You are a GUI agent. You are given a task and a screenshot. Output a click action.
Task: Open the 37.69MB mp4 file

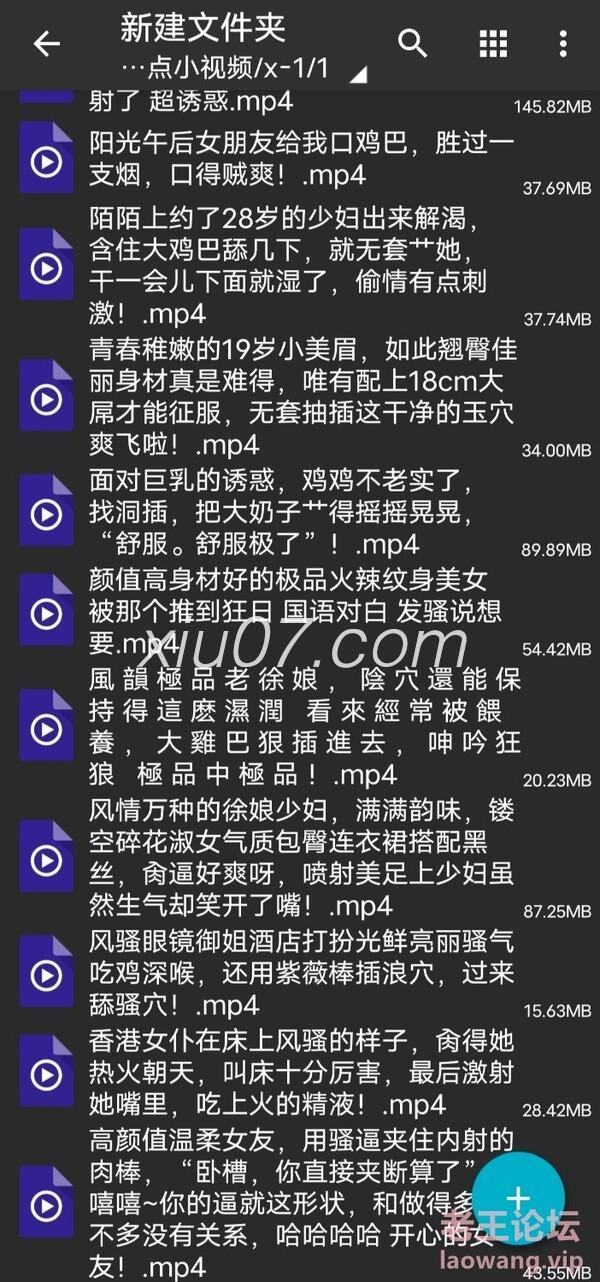[300, 160]
